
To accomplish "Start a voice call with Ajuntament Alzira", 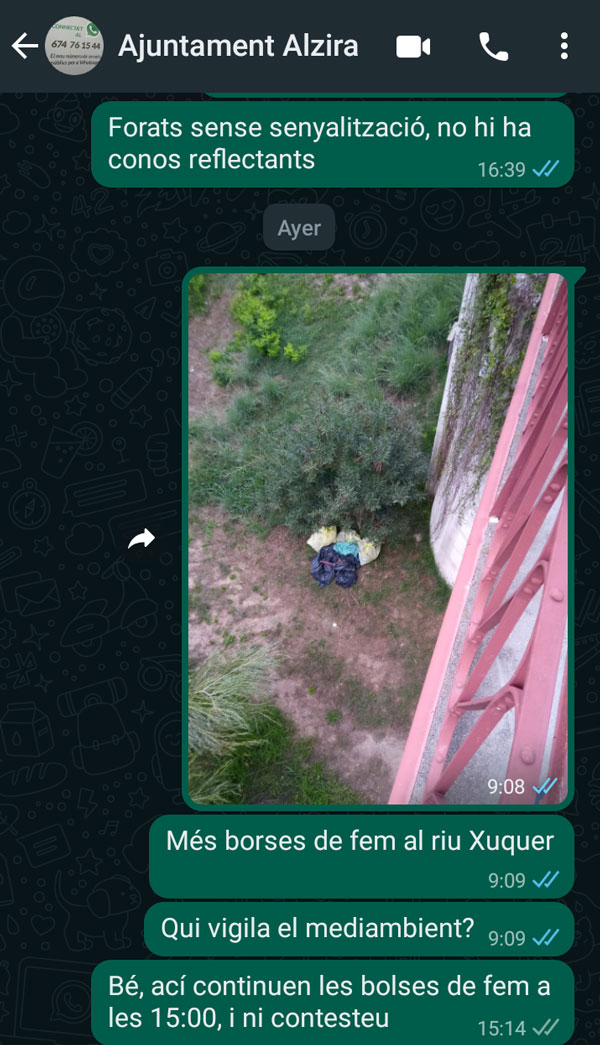I will pyautogui.click(x=493, y=47).
